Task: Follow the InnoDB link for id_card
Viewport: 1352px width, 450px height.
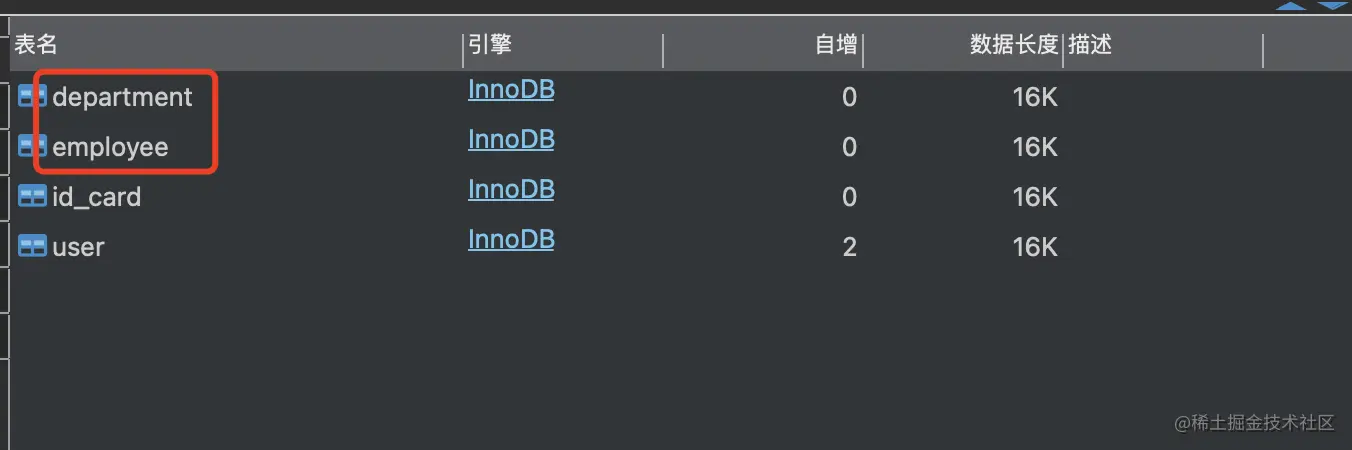Action: point(511,190)
